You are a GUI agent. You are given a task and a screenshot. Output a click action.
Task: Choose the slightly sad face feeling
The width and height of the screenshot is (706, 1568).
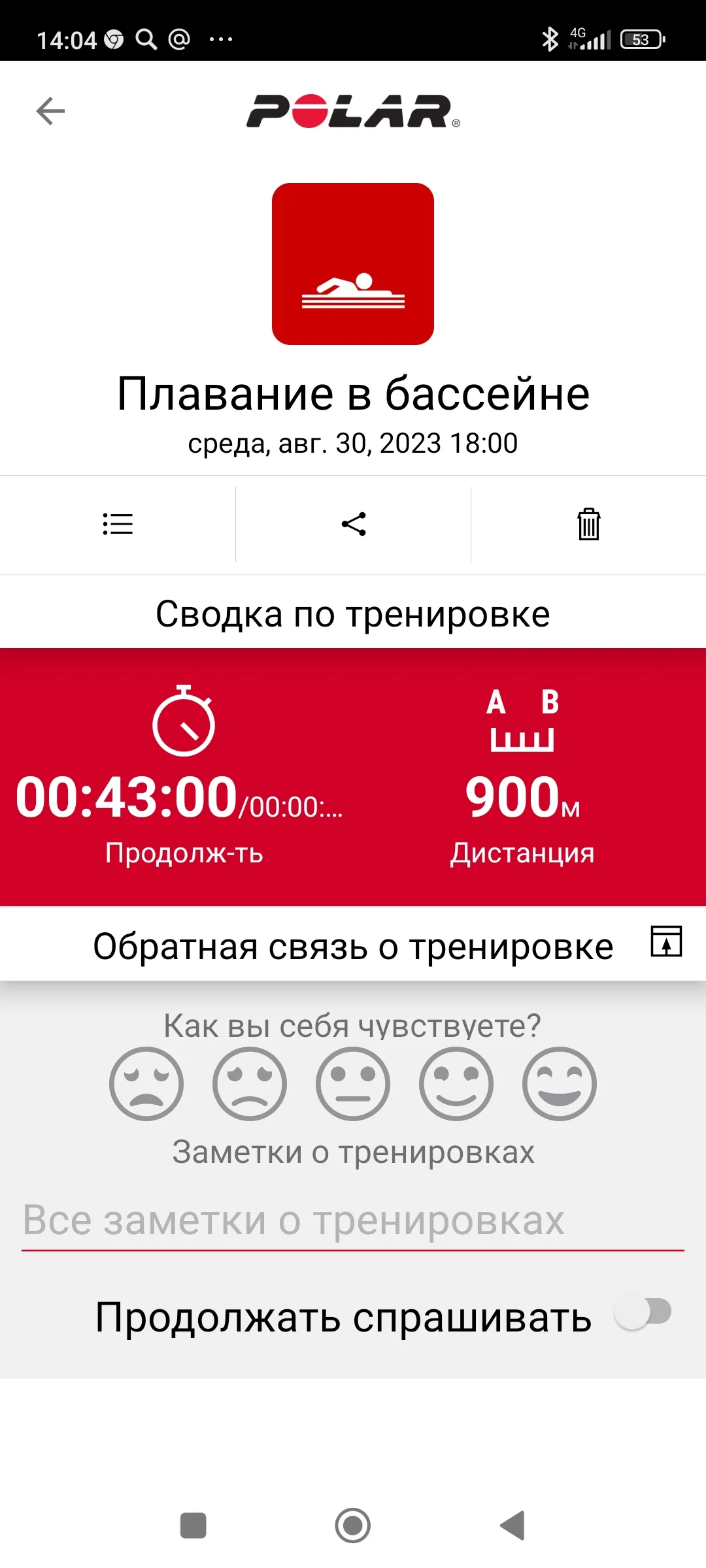250,1084
